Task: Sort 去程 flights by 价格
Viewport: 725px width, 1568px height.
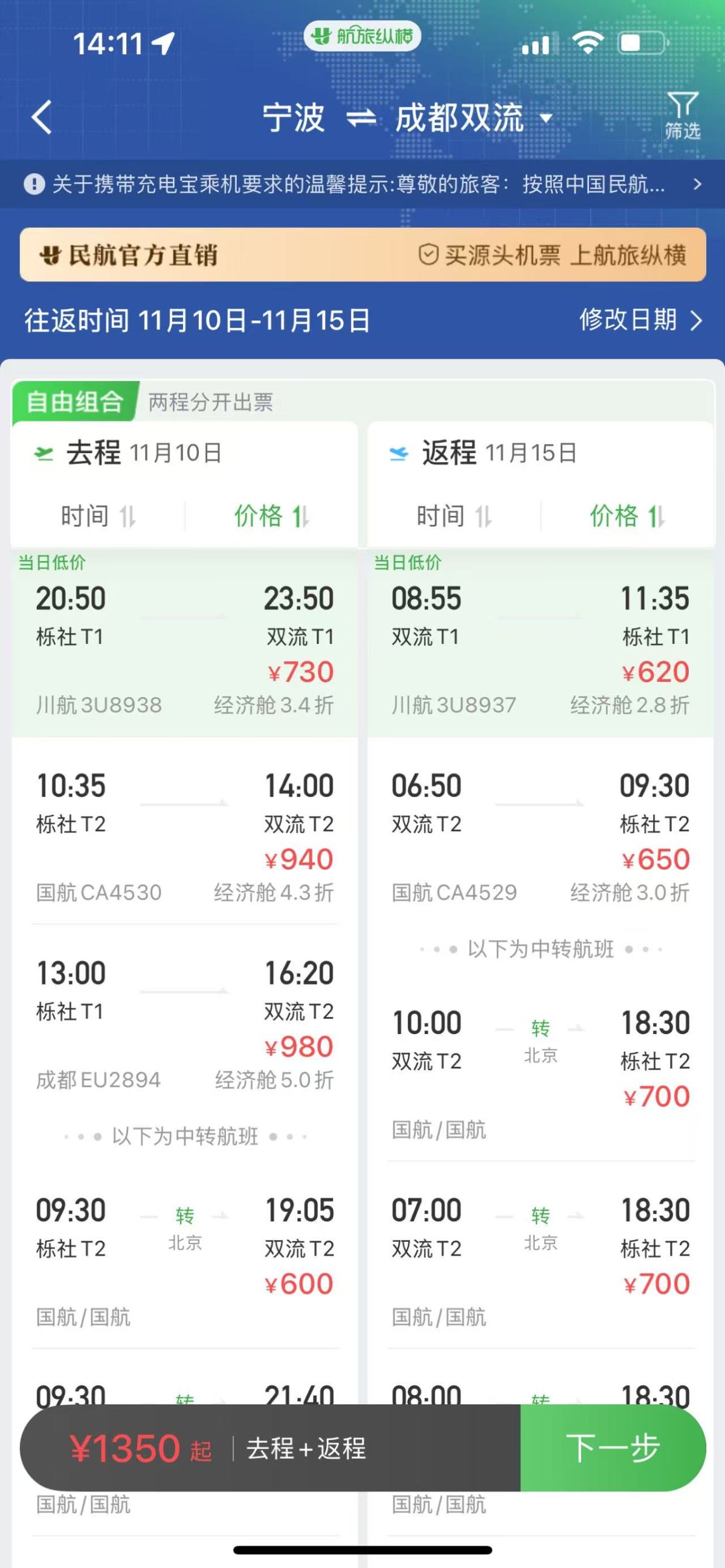Action: click(271, 516)
